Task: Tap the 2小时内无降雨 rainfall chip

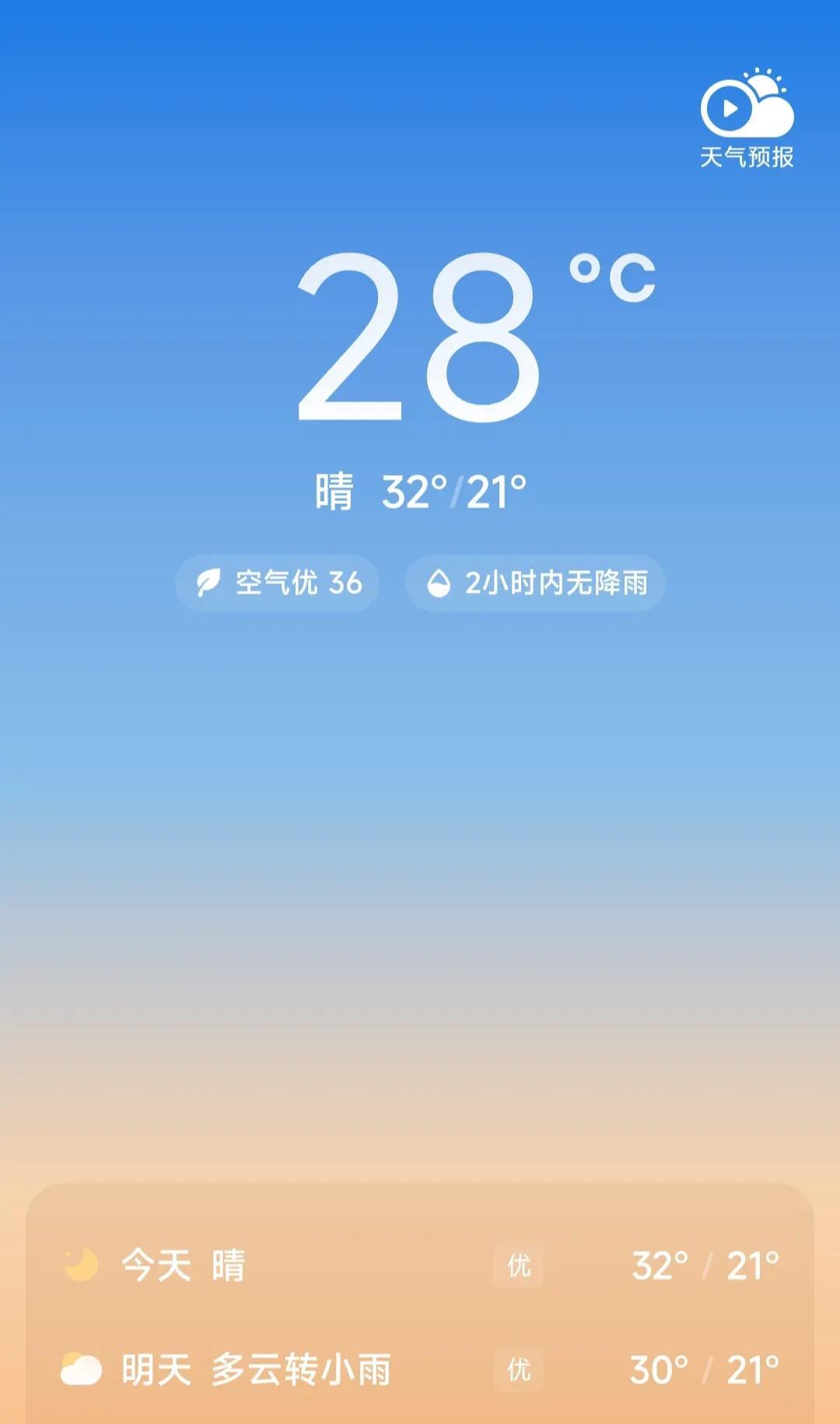Action: (x=535, y=583)
